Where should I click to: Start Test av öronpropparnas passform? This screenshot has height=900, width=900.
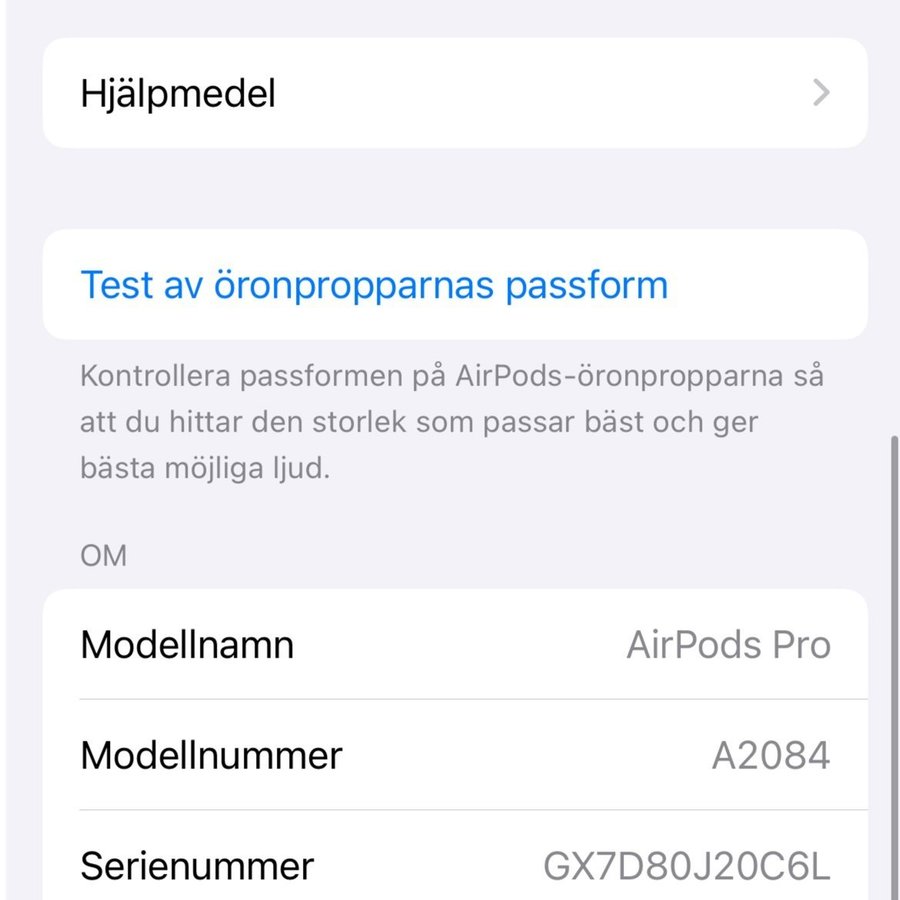pyautogui.click(x=374, y=285)
